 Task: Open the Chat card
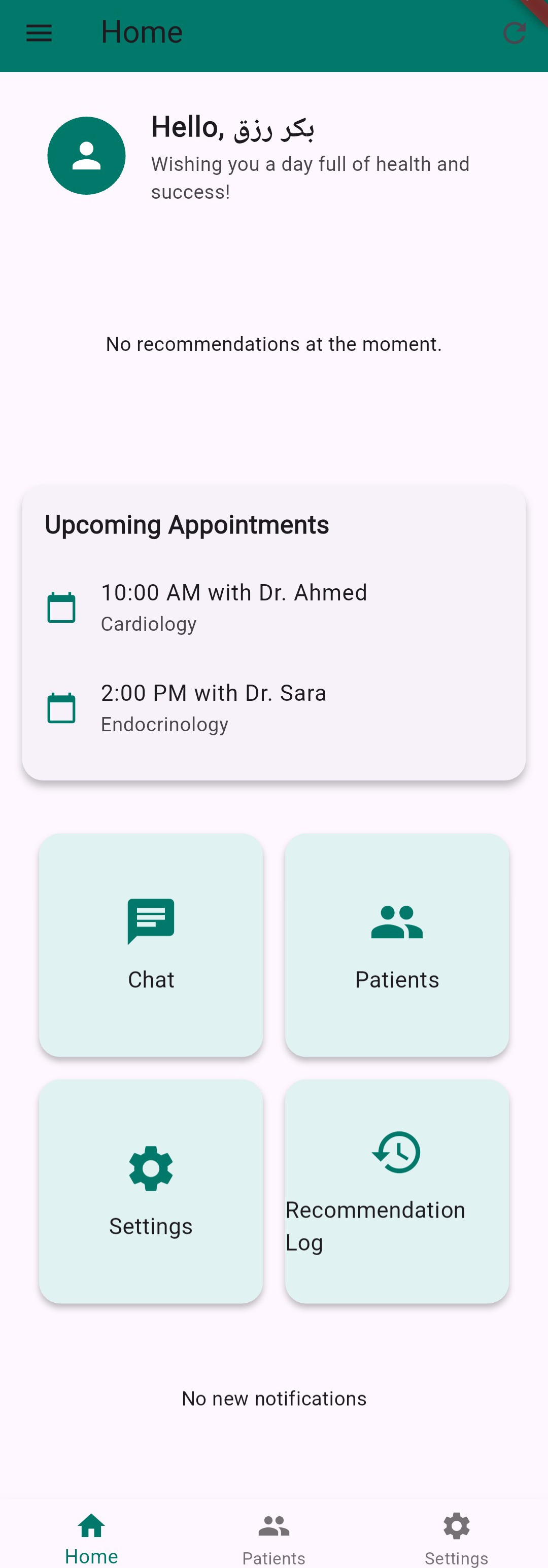151,945
